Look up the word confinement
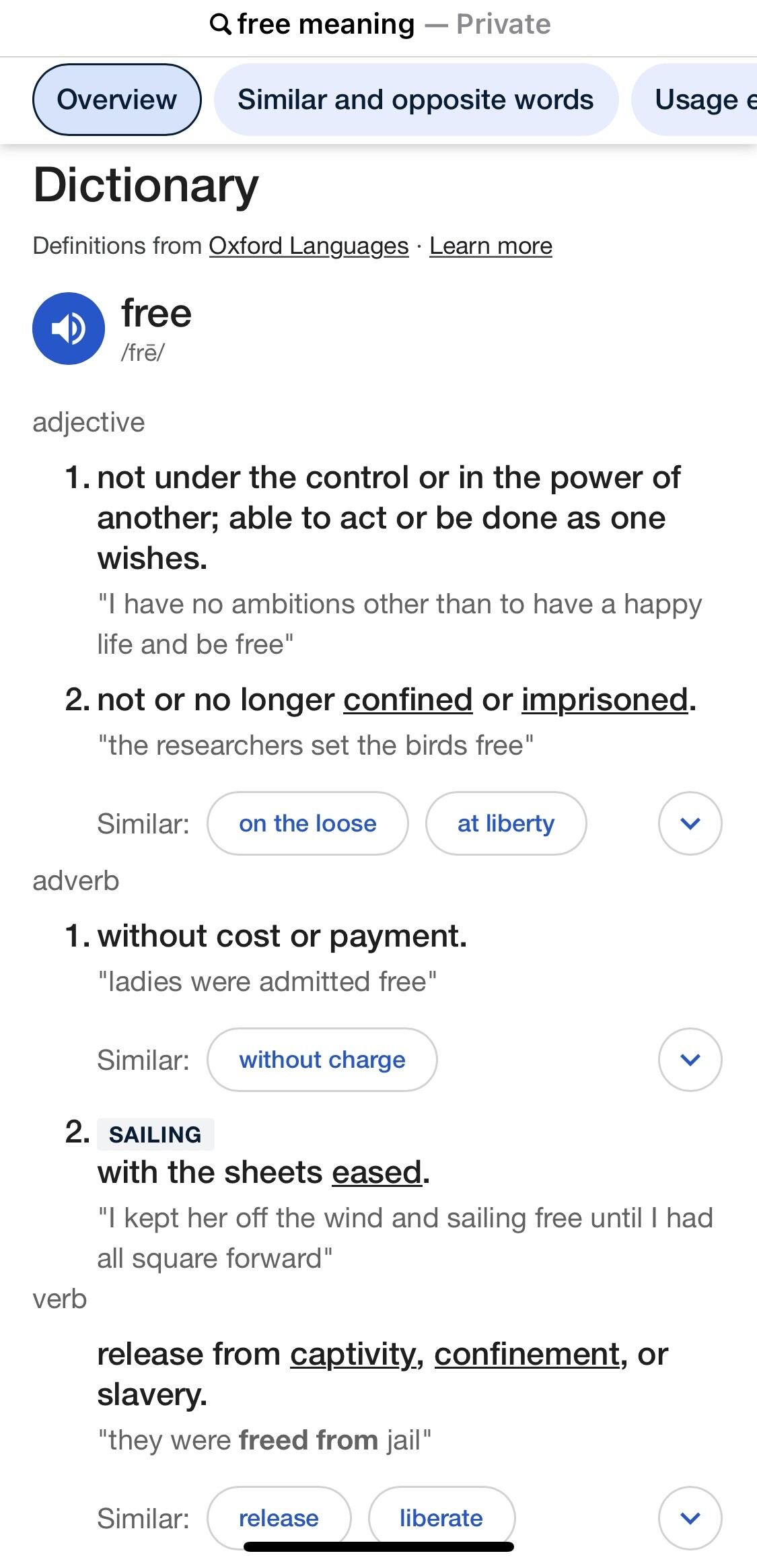The width and height of the screenshot is (757, 1568). click(x=527, y=1354)
